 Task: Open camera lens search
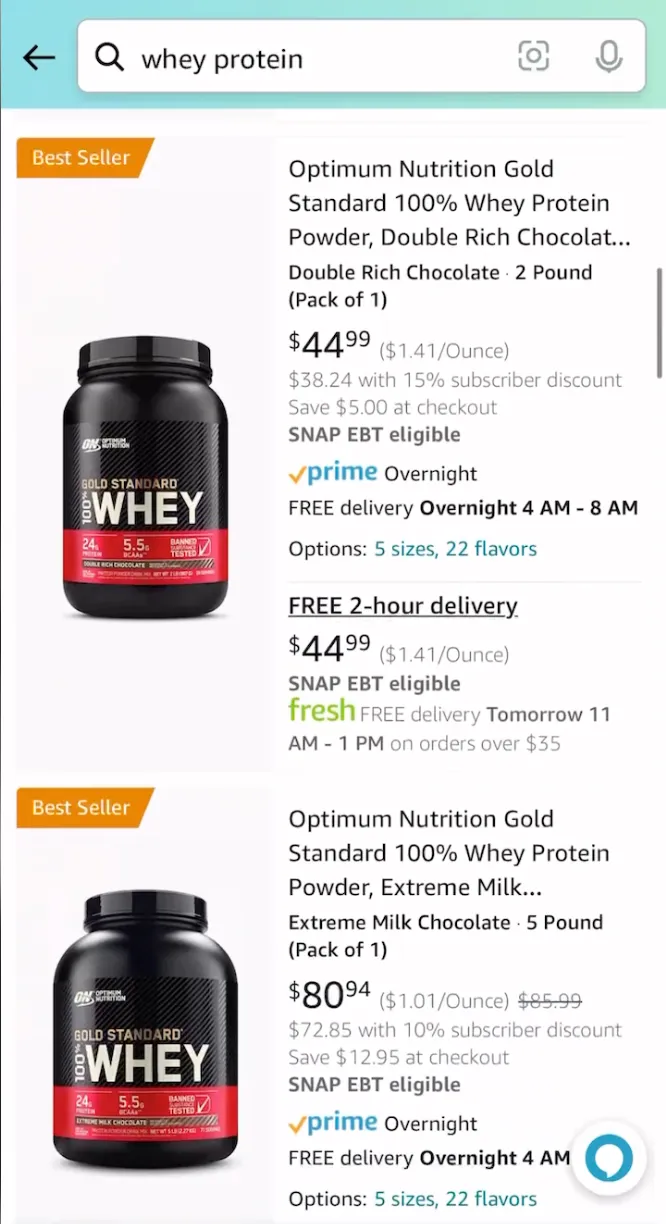(x=534, y=57)
